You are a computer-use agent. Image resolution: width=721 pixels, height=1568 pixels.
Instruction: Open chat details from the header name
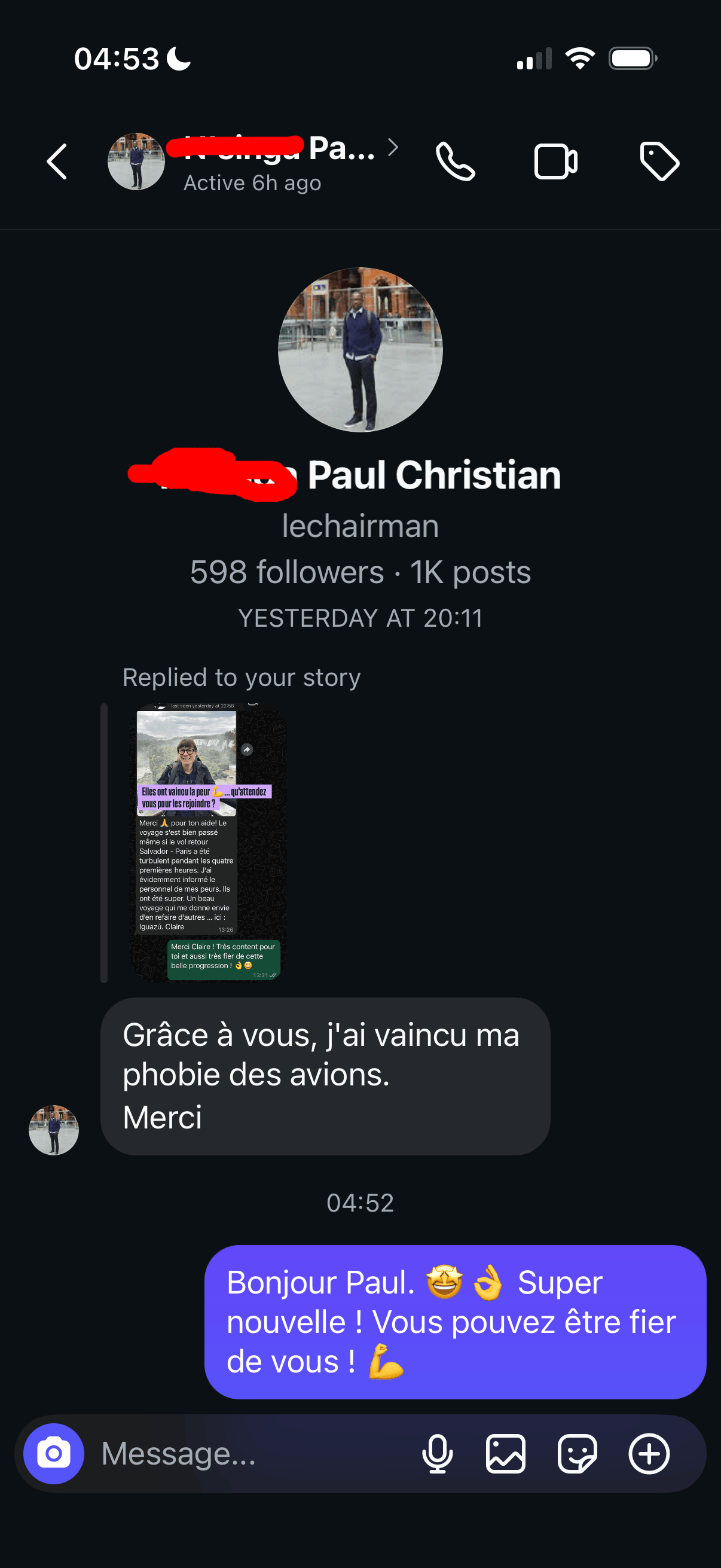(x=280, y=161)
